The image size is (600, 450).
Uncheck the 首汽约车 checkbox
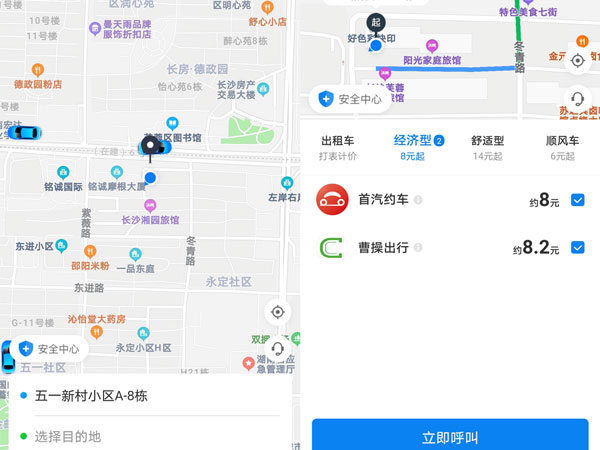[577, 201]
